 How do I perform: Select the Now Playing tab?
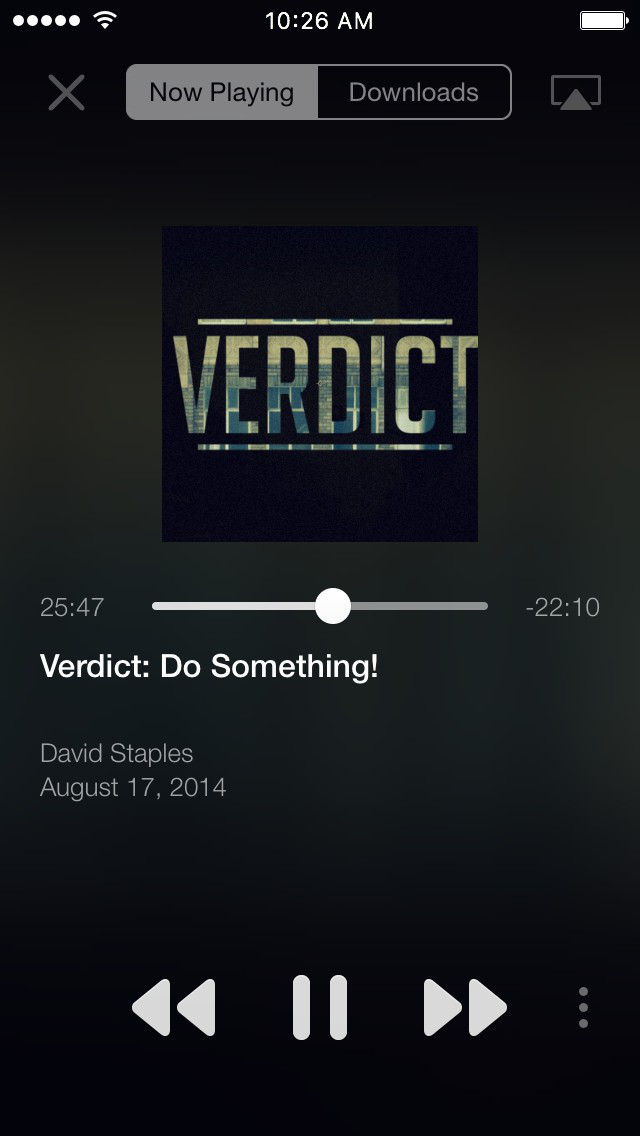click(x=222, y=92)
